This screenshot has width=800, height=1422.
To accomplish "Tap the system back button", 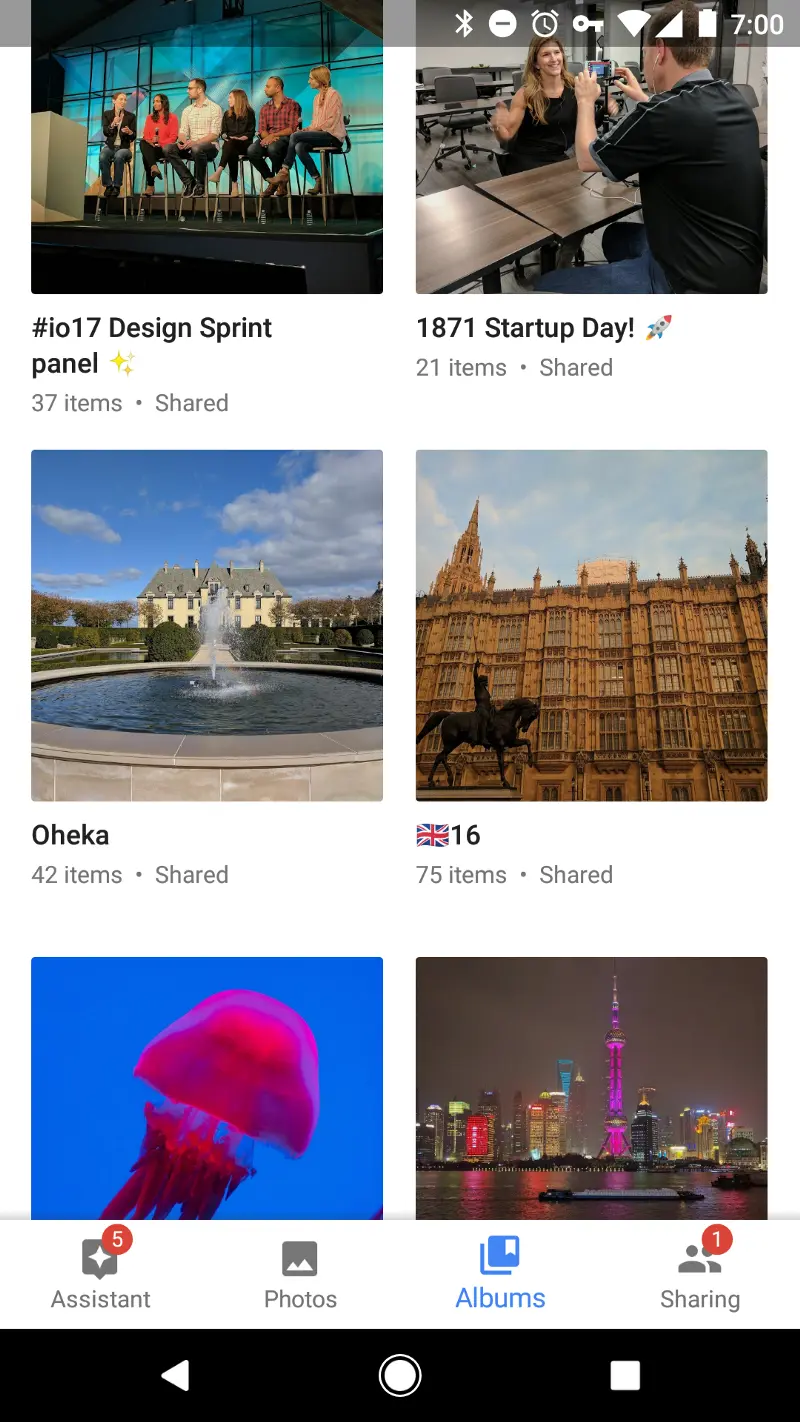I will click(176, 1376).
